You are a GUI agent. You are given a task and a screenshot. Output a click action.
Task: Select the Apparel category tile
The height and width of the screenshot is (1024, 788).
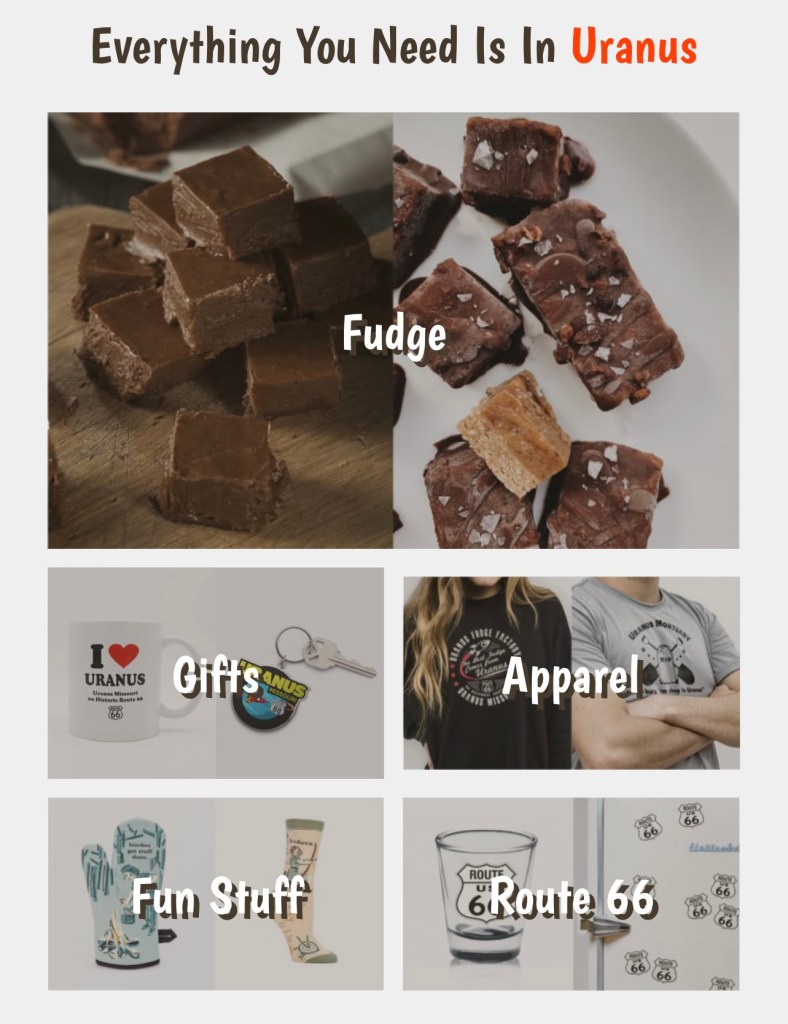(571, 674)
